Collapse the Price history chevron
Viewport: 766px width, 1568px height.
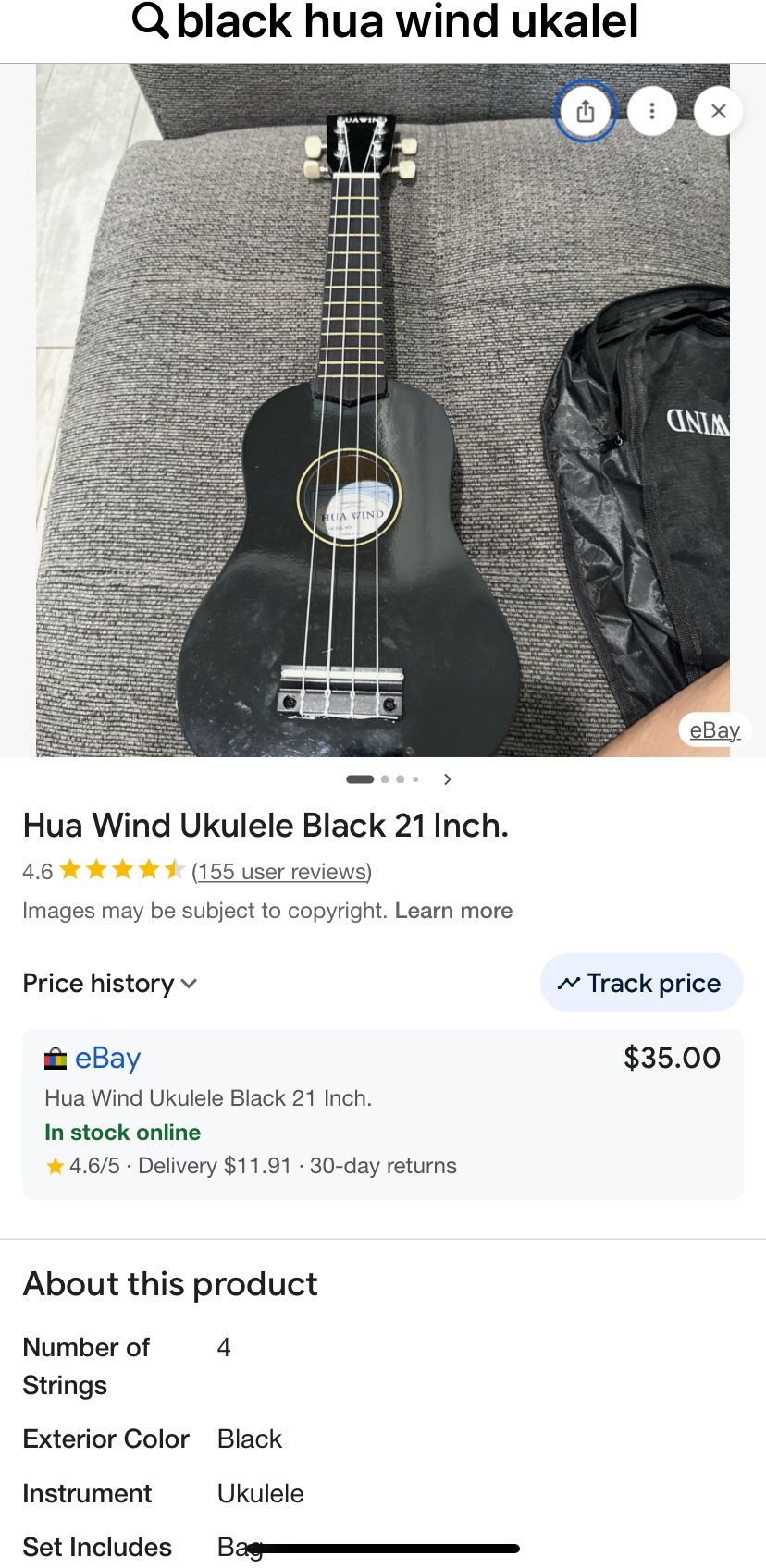[189, 985]
